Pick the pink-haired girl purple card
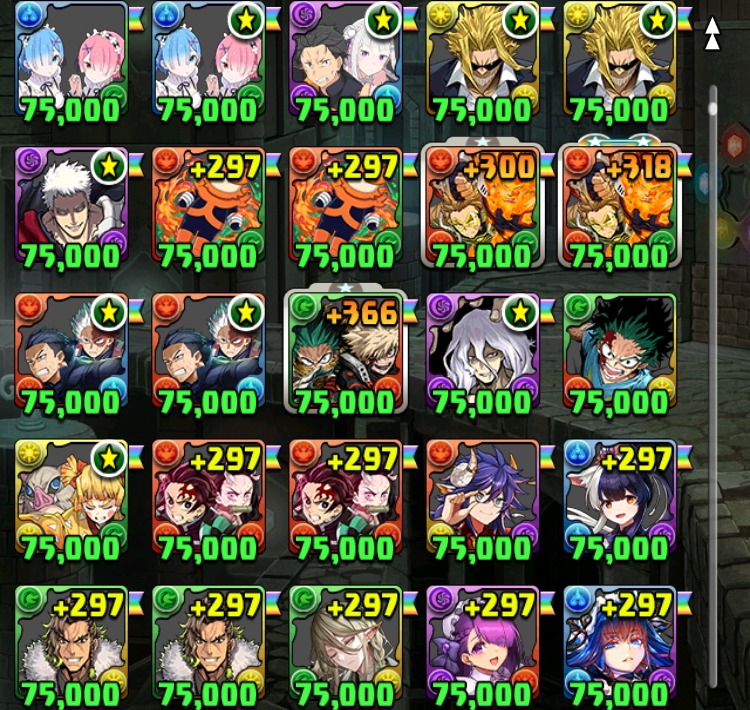The image size is (750, 710). click(482, 645)
